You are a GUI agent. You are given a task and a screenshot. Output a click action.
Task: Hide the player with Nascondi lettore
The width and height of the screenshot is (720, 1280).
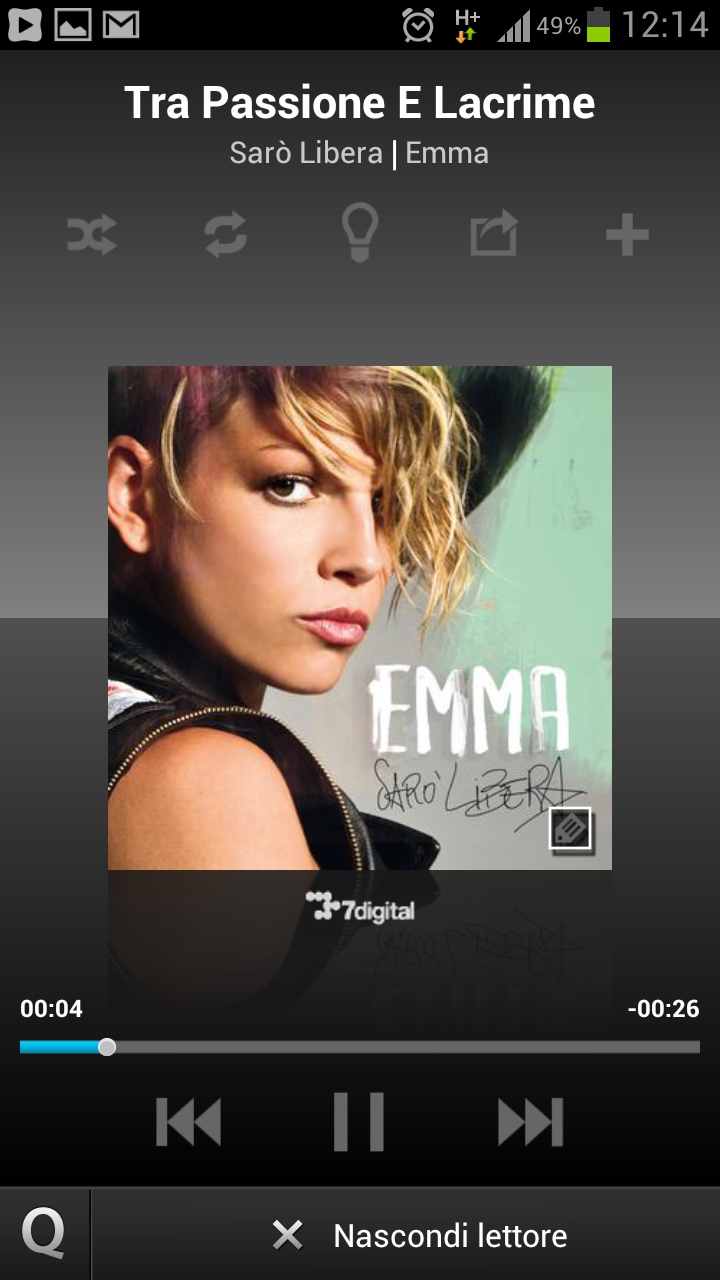[420, 1236]
